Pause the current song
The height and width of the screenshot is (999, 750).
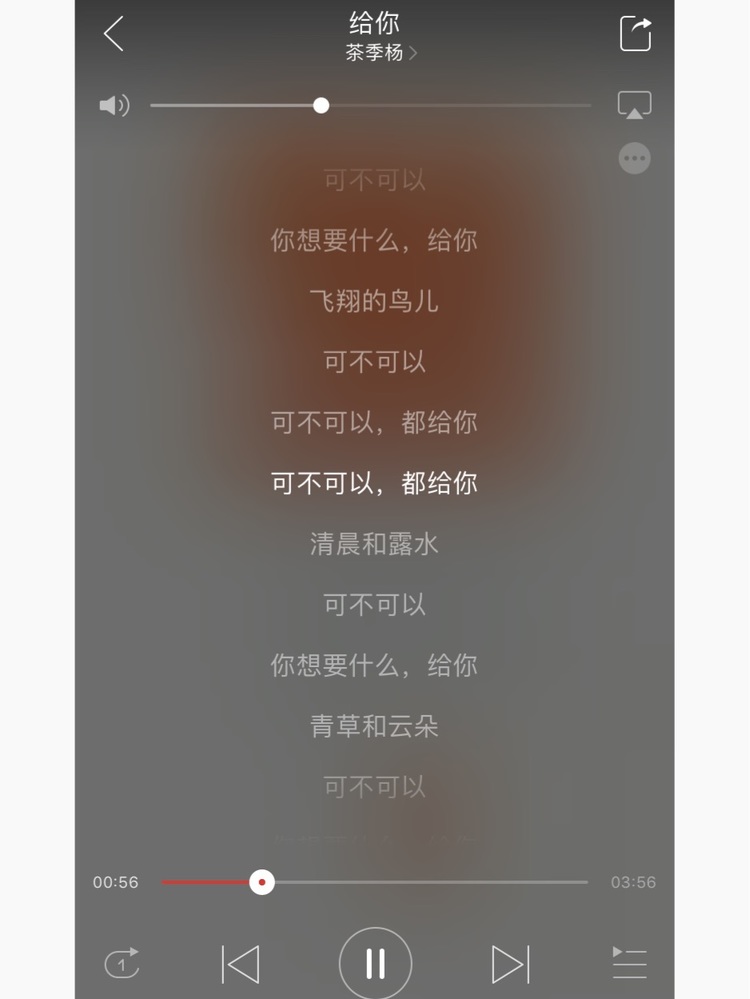(x=375, y=964)
